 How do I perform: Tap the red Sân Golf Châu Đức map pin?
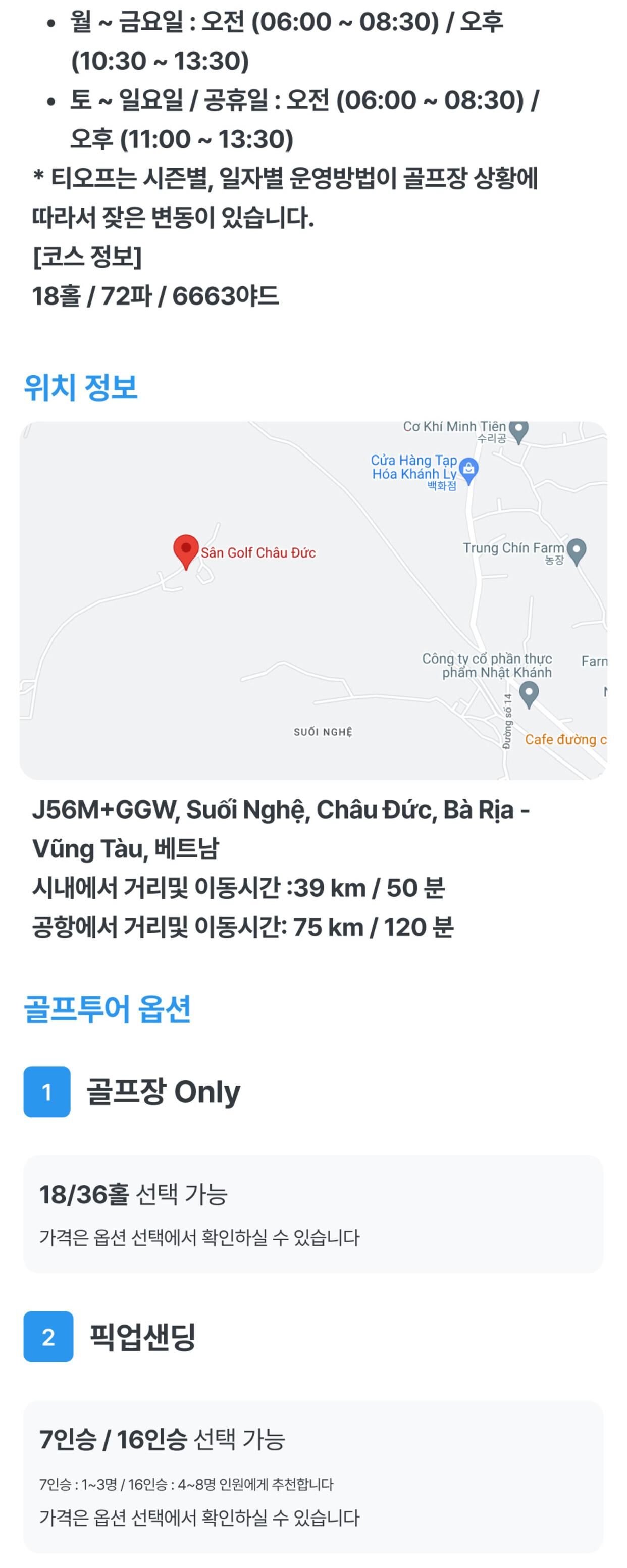click(x=186, y=550)
